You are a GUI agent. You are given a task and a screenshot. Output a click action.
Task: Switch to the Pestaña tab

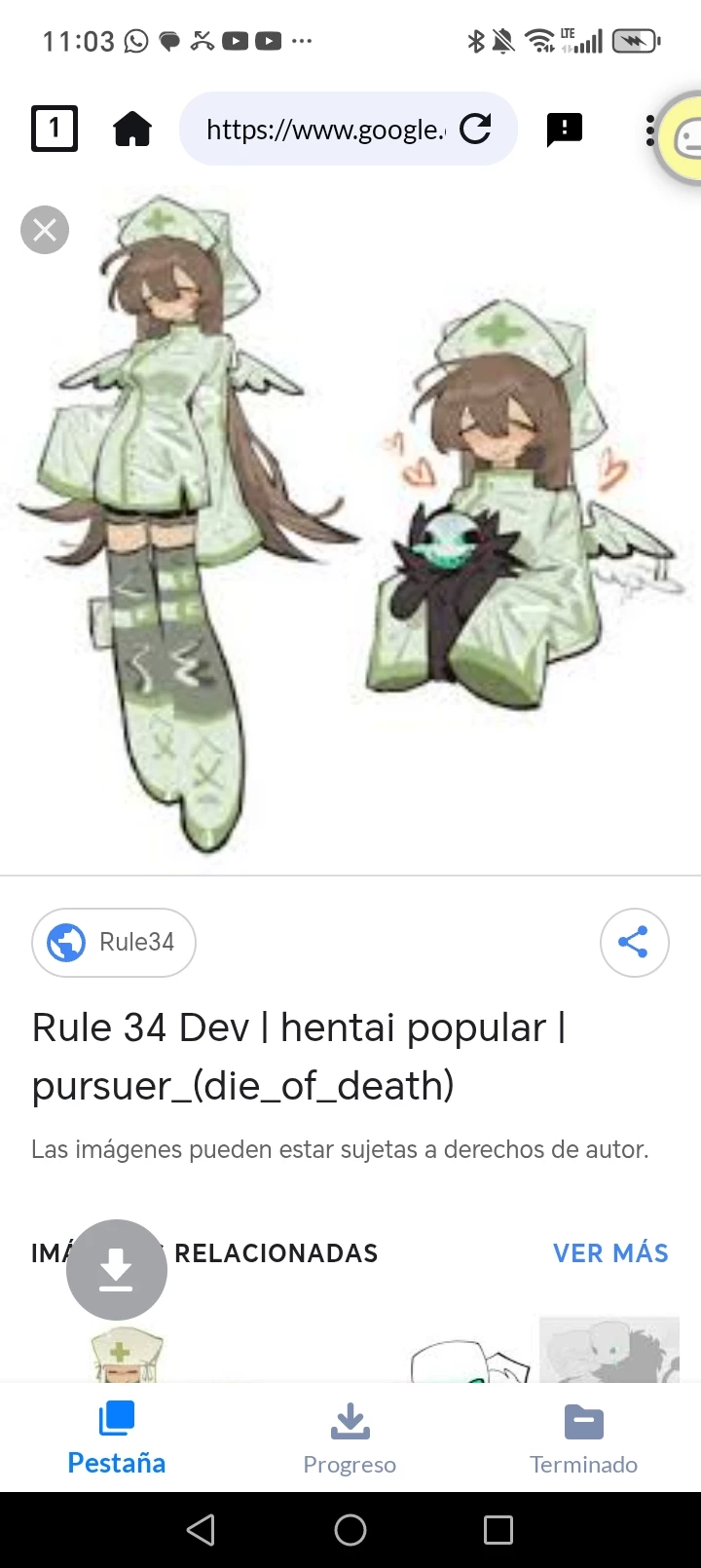click(117, 1438)
